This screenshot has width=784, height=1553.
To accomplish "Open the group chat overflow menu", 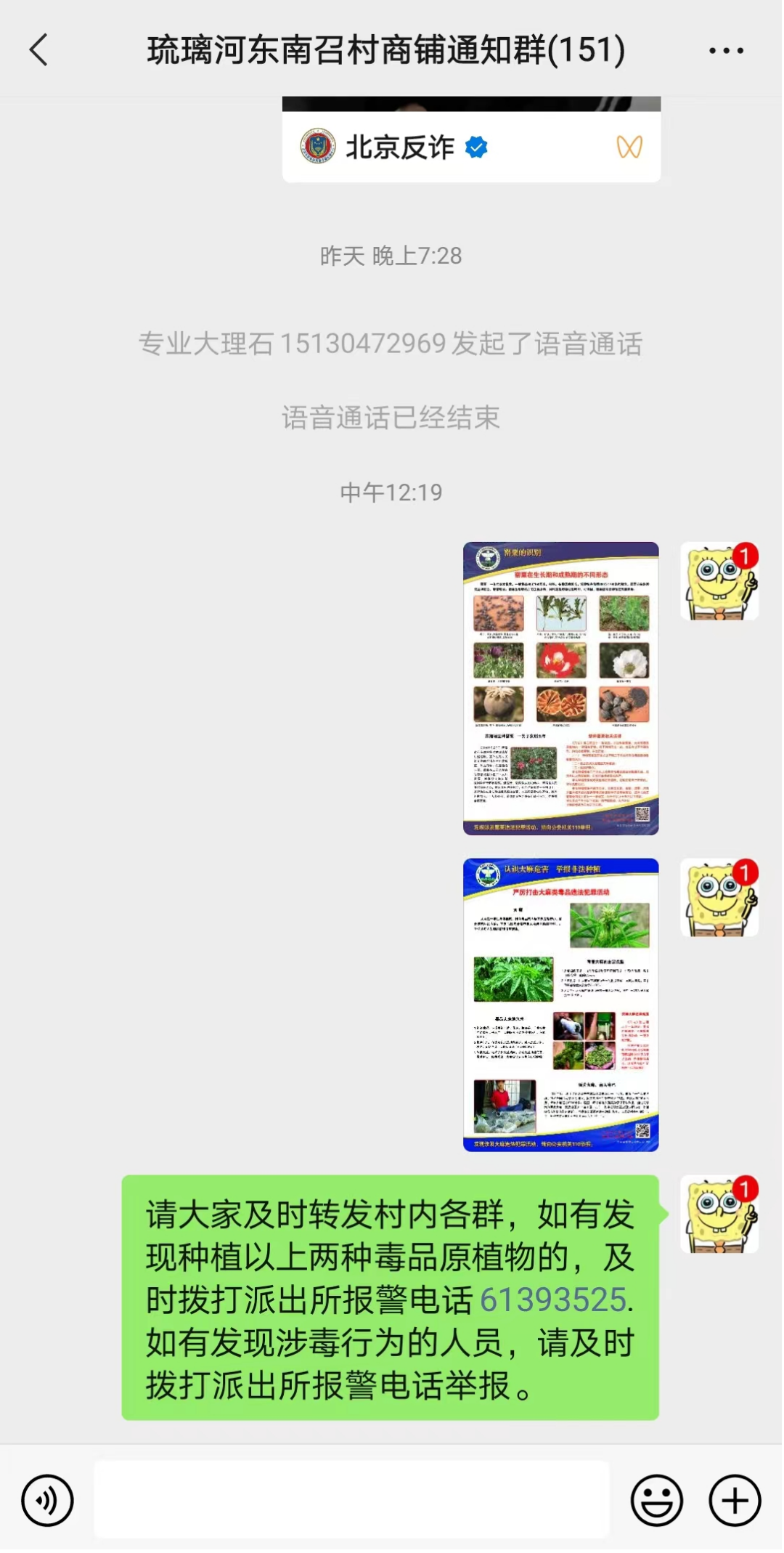I will click(725, 50).
